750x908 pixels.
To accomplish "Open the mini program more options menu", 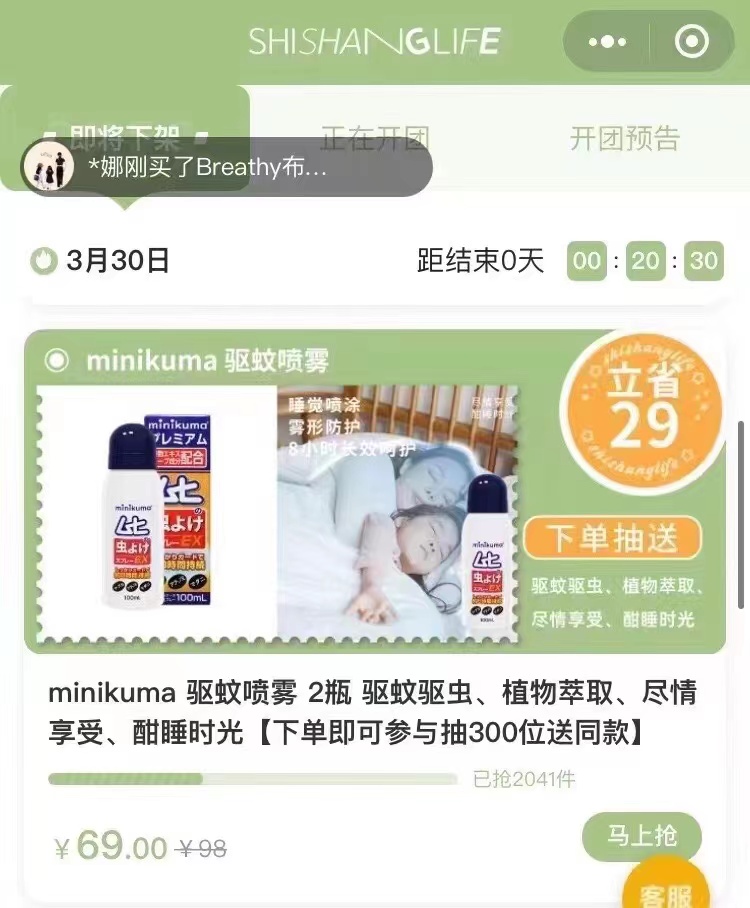I will pyautogui.click(x=607, y=42).
